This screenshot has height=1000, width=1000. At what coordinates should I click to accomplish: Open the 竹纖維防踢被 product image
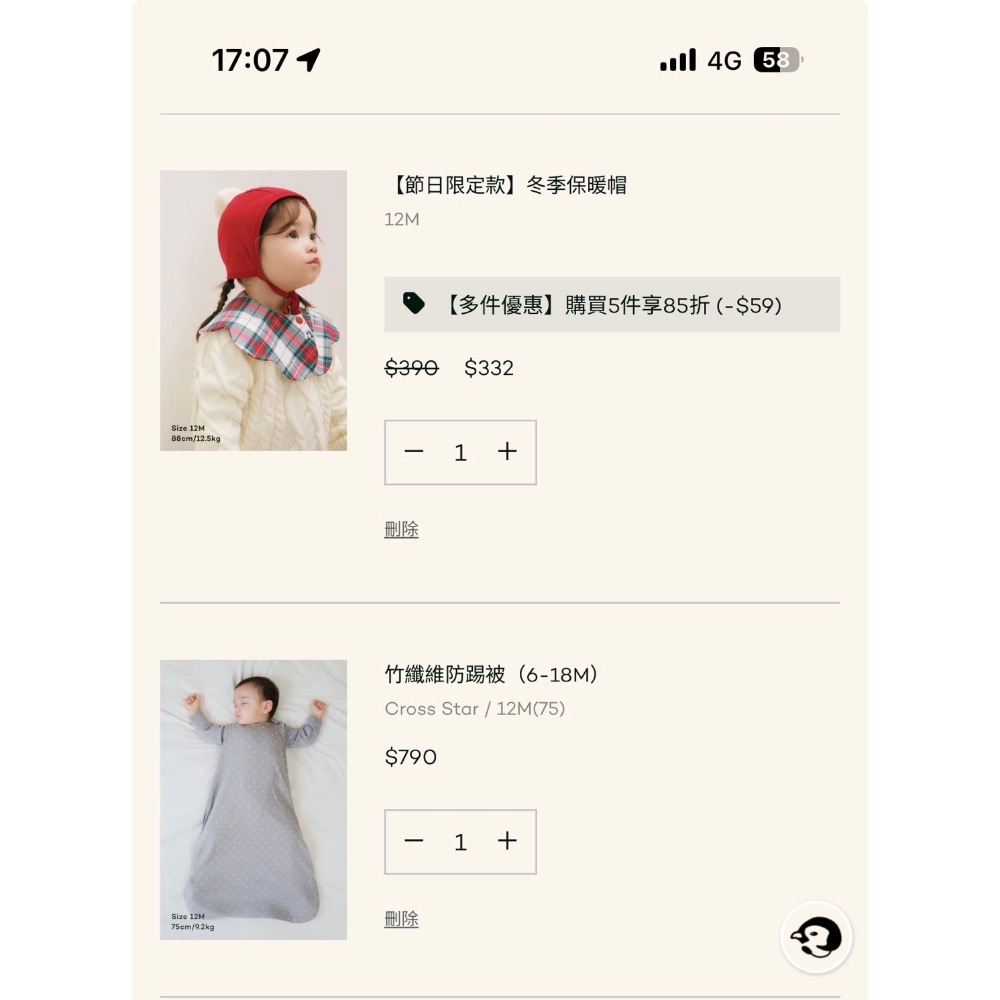(253, 799)
